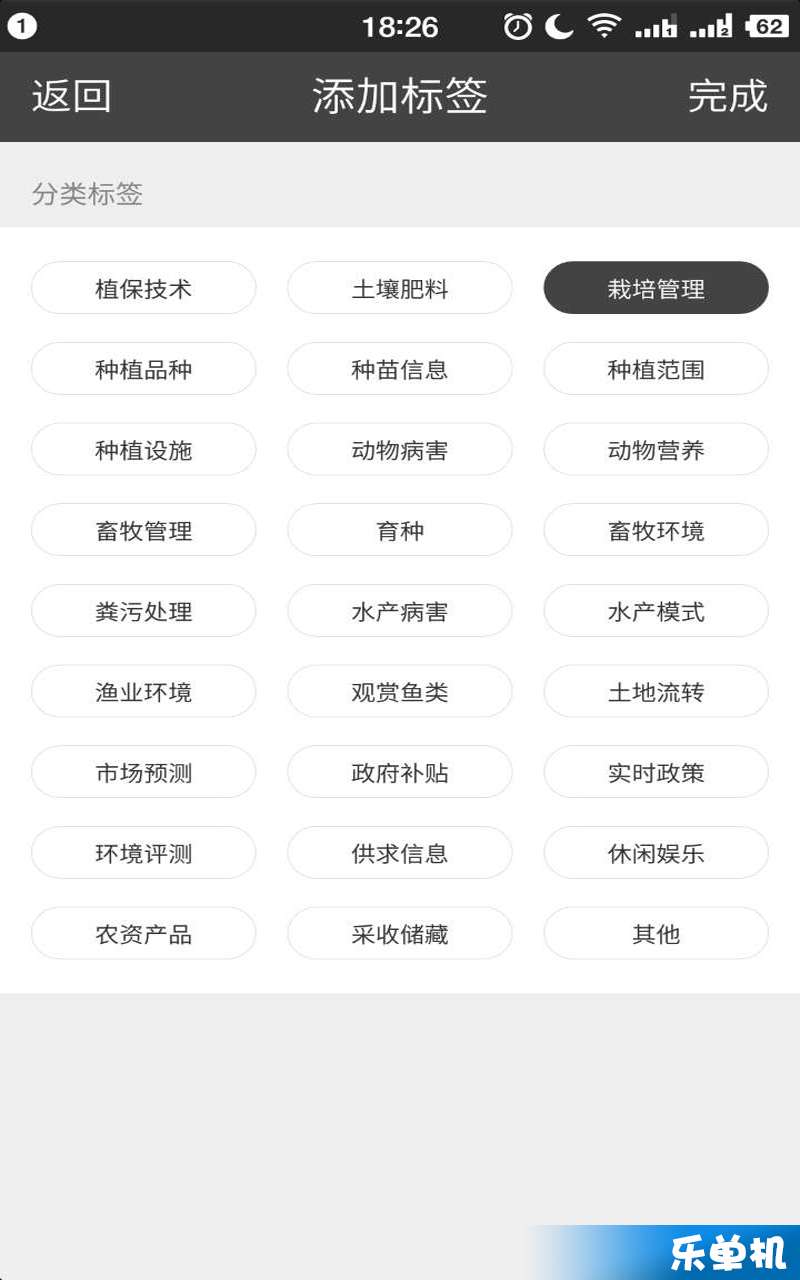The width and height of the screenshot is (800, 1280).
Task: Pick the 种植品种 tag
Action: pyautogui.click(x=143, y=369)
